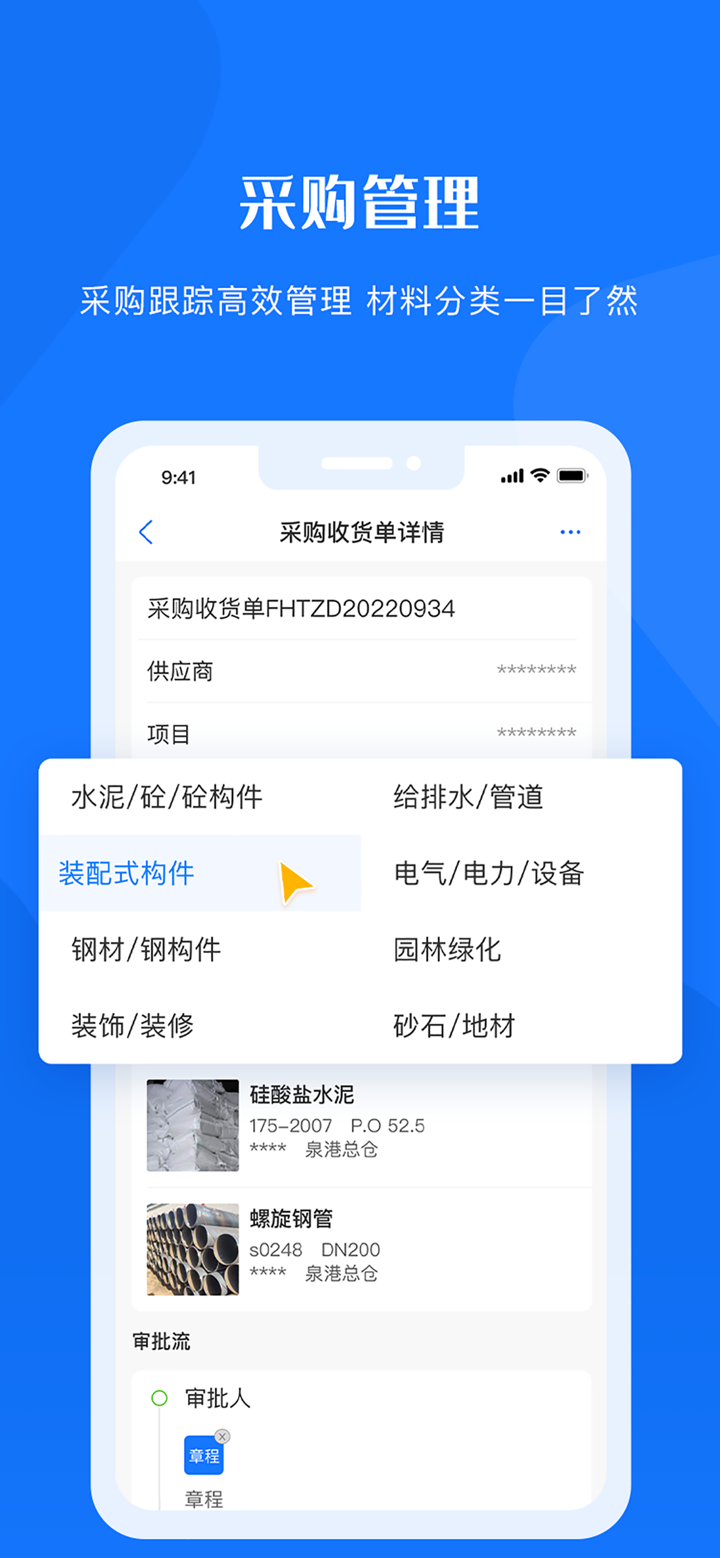The height and width of the screenshot is (1558, 720).
Task: Tap order number 采购收货单FHTZD20220934
Action: coord(300,608)
